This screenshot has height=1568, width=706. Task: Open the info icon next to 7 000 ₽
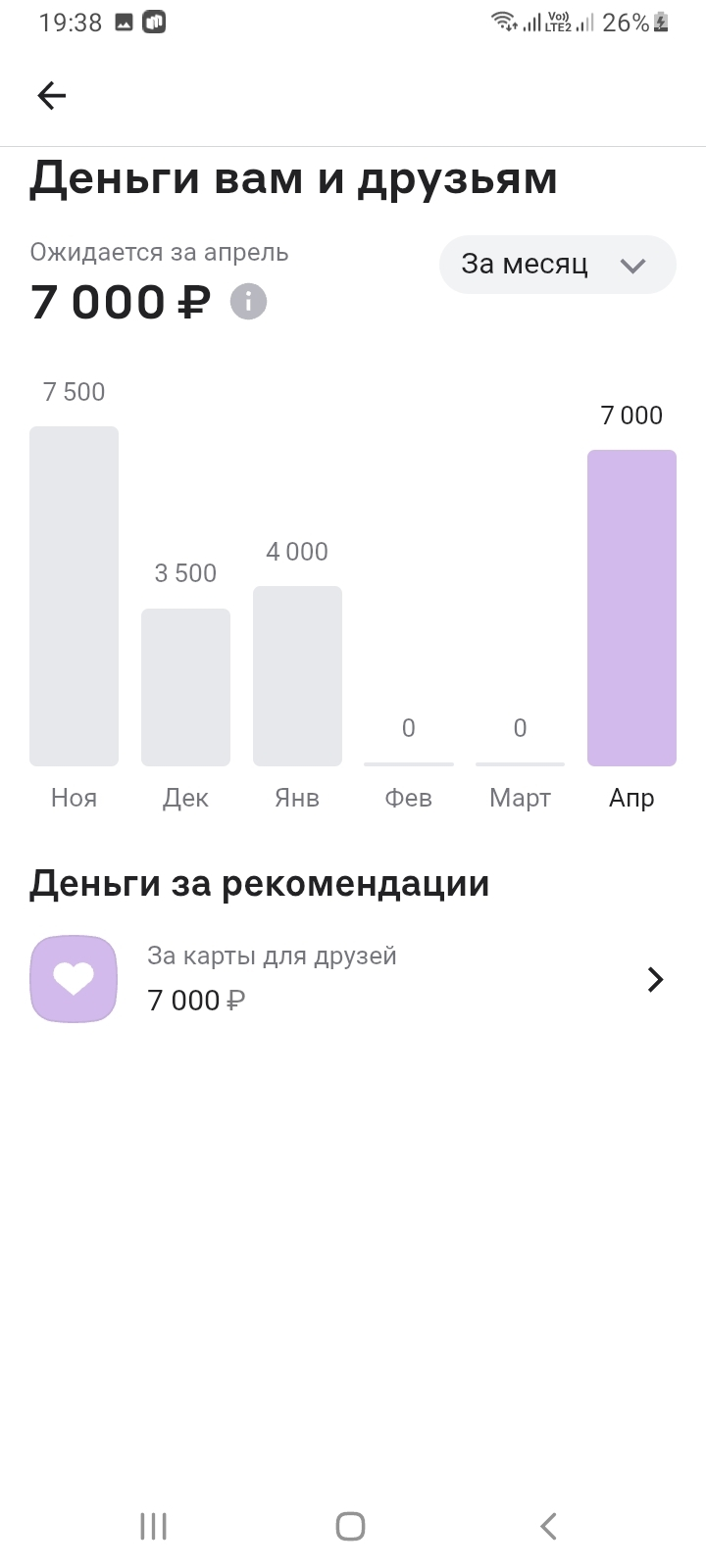(248, 301)
